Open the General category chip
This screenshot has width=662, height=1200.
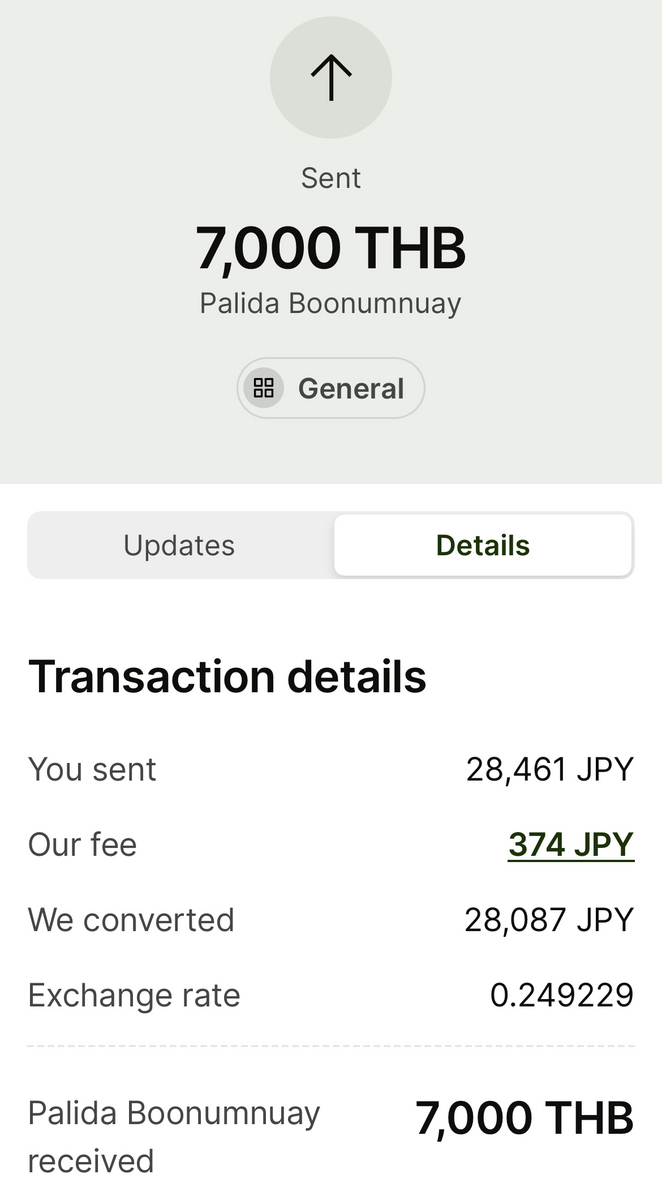[x=331, y=388]
